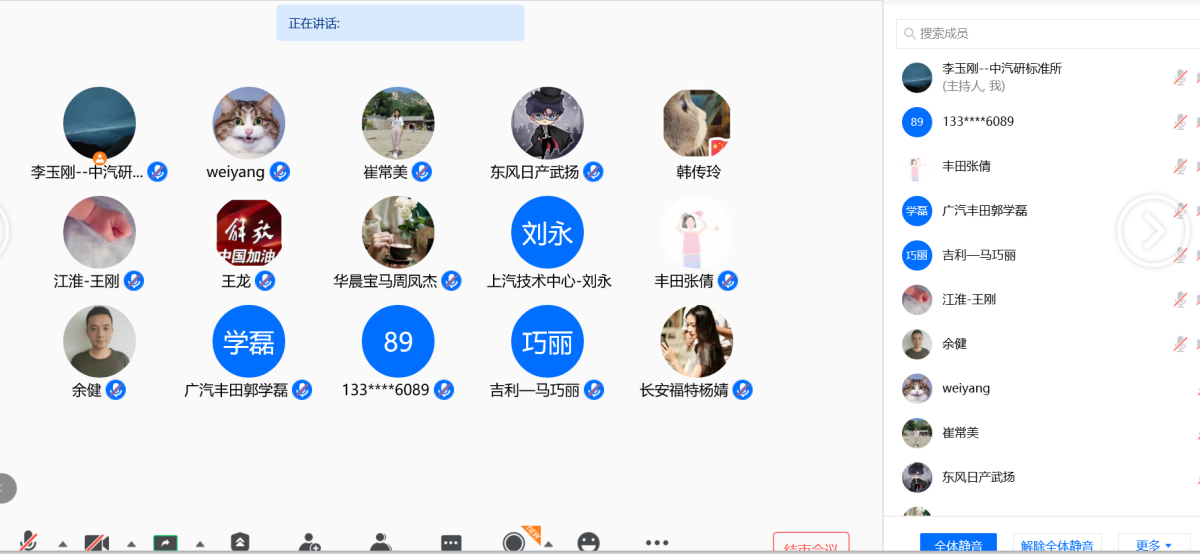Start screen sharing
This screenshot has height=554, width=1200.
tap(165, 542)
